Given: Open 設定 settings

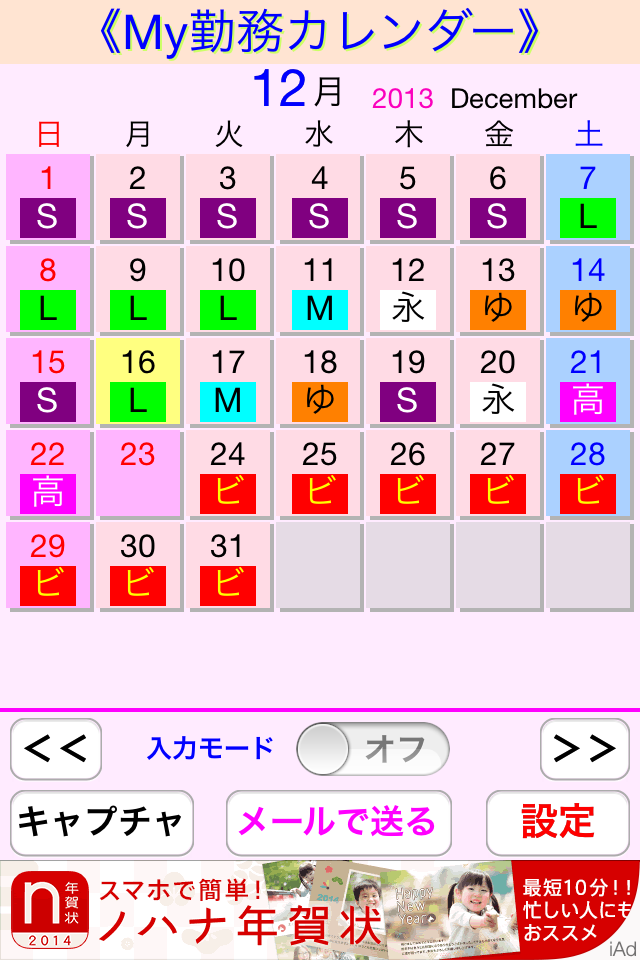Looking at the screenshot, I should (557, 822).
